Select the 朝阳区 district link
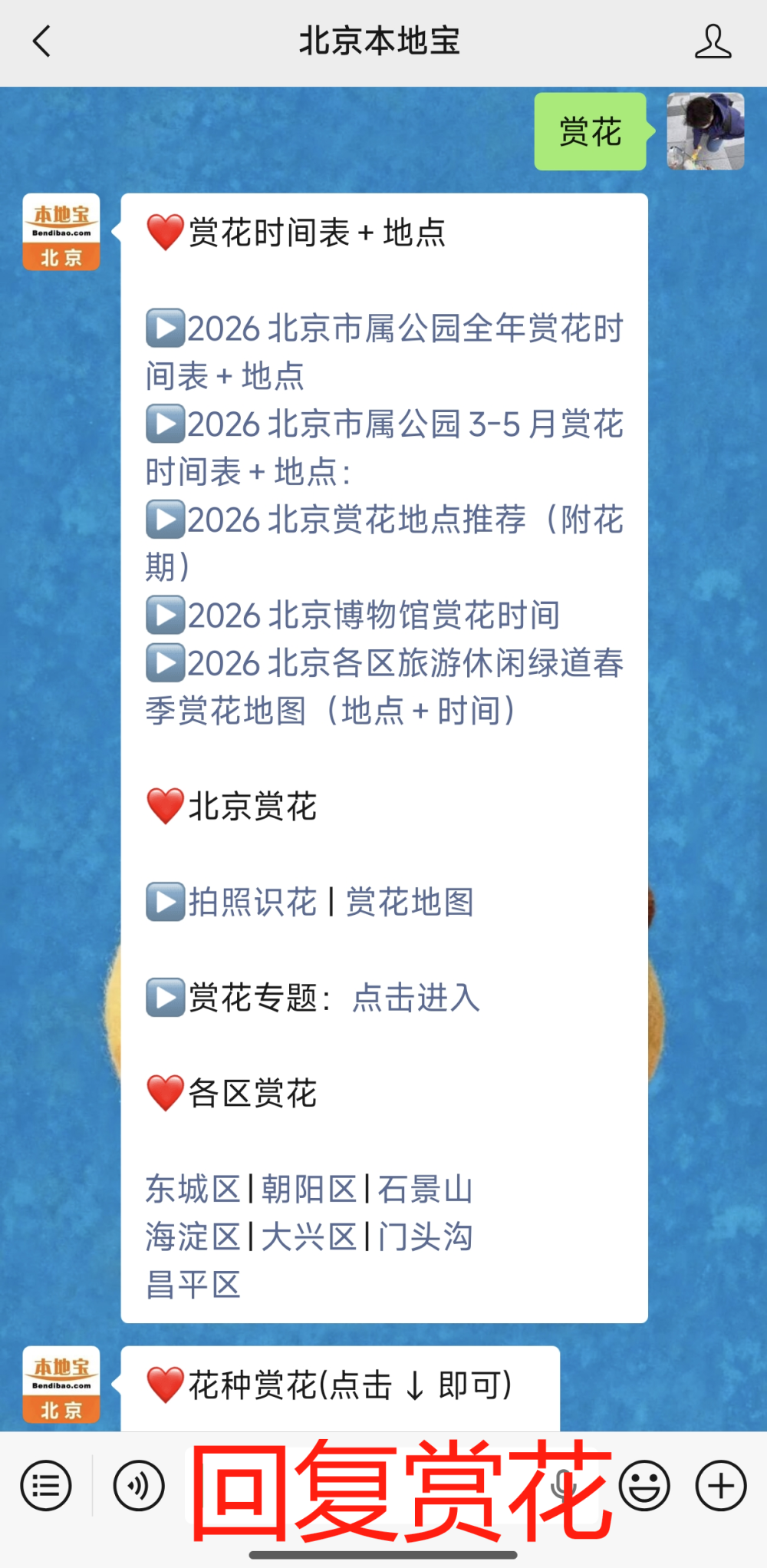This screenshot has width=767, height=1568. (308, 1190)
